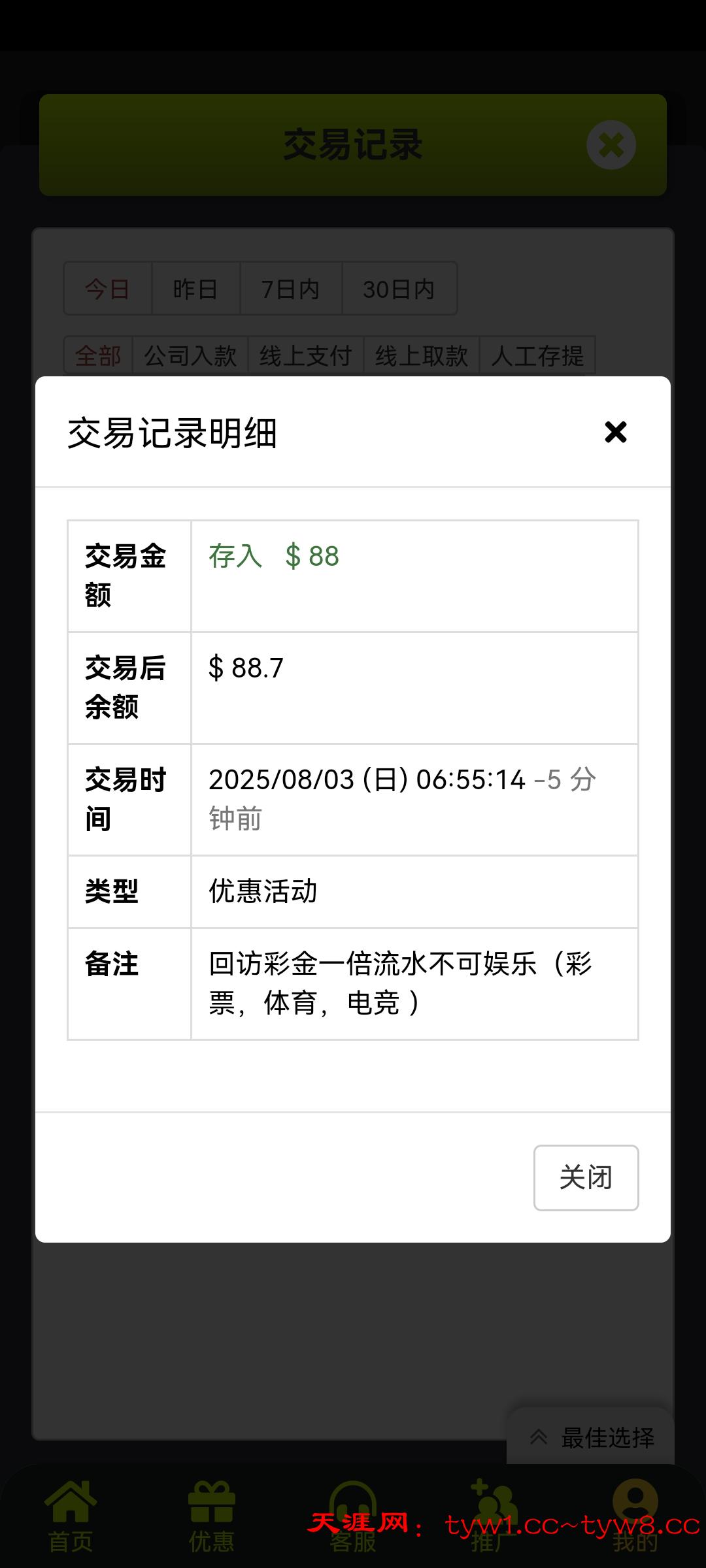
Task: Switch to the 线上支付 tab
Action: (305, 355)
